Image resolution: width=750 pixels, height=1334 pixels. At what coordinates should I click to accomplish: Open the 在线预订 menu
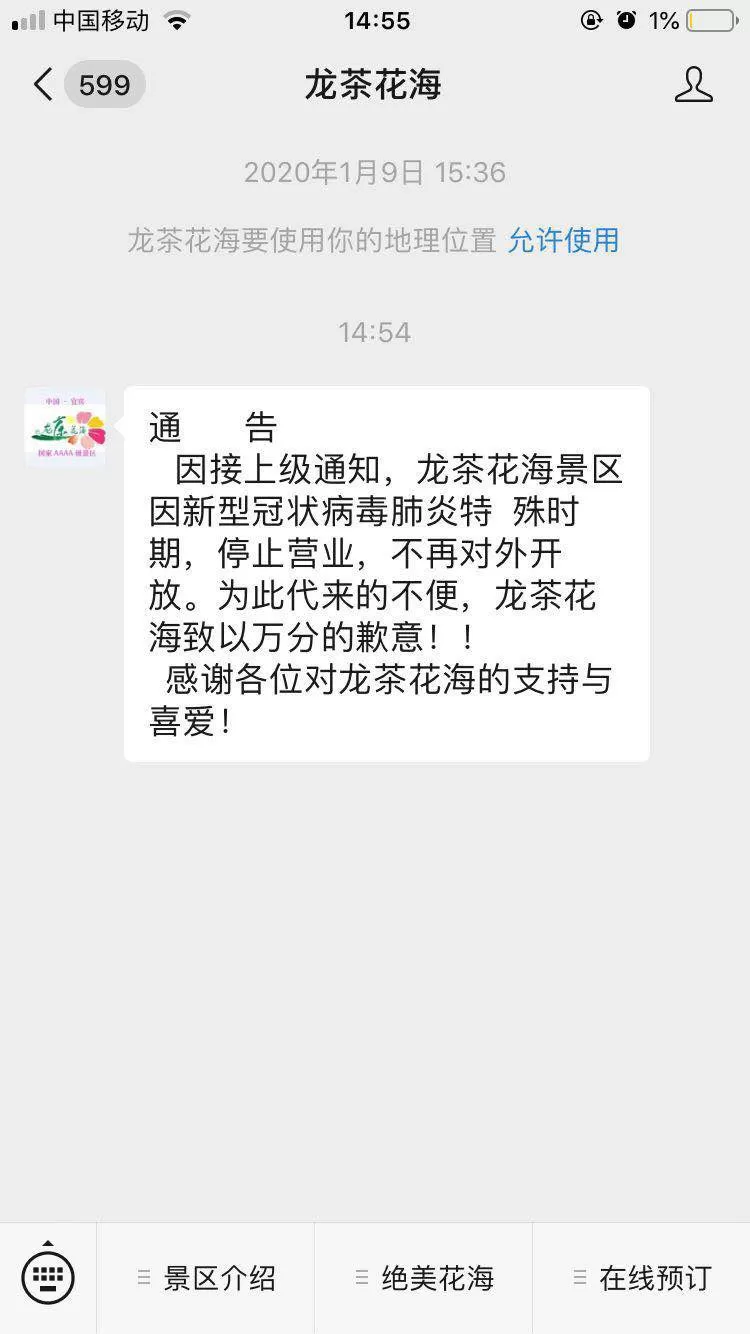pos(642,1278)
